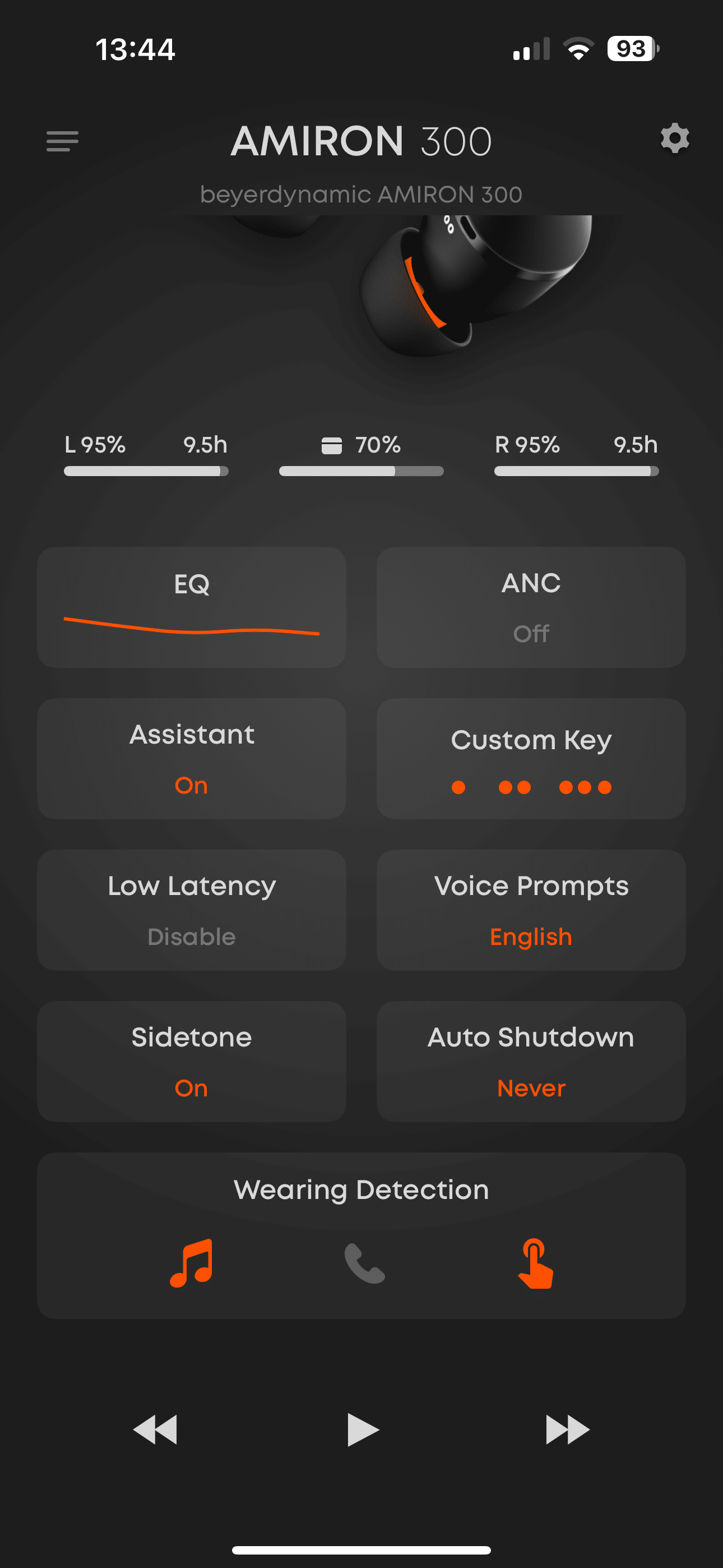Skip to the previous track

pos(155,1429)
